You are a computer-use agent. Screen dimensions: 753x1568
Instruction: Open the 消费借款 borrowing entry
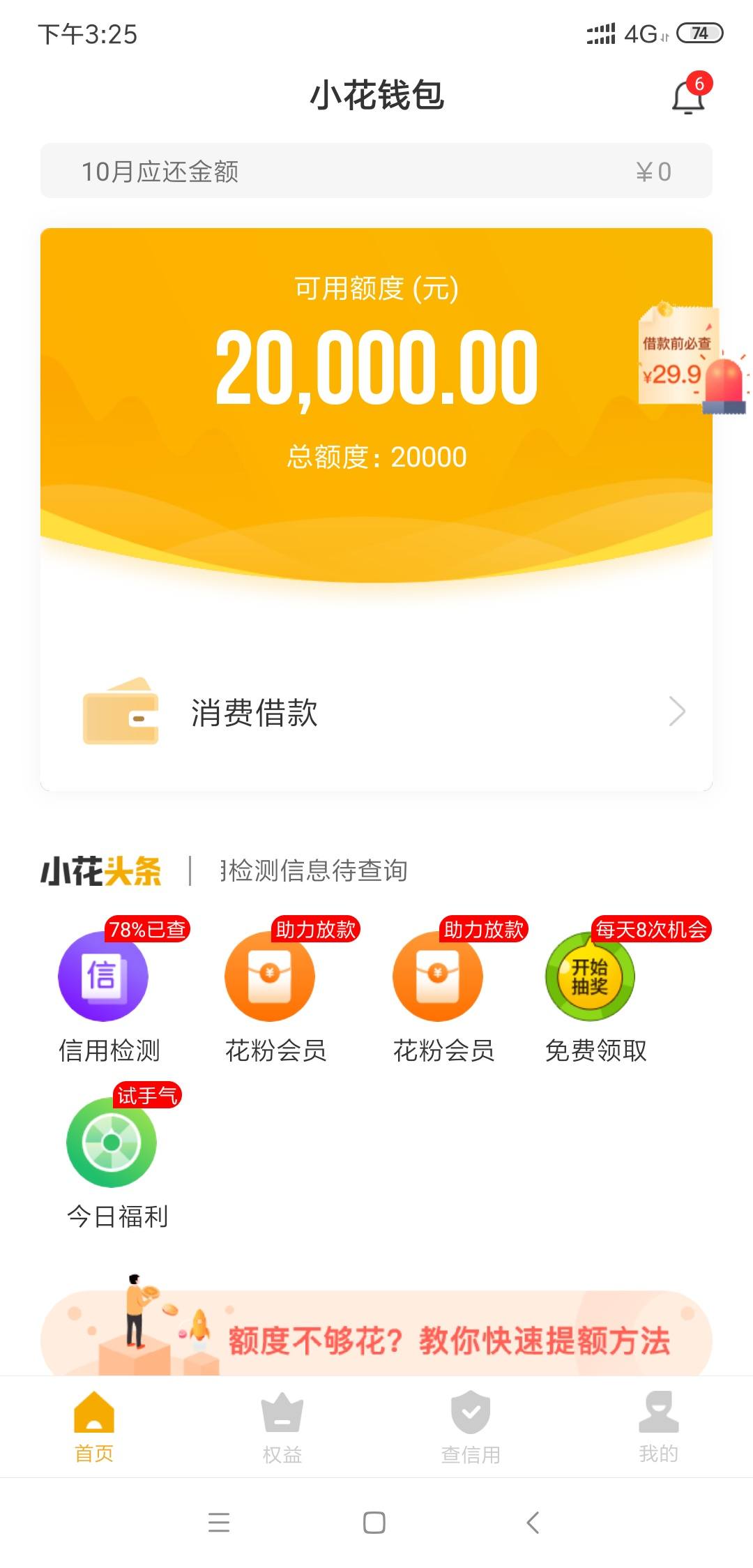252,713
